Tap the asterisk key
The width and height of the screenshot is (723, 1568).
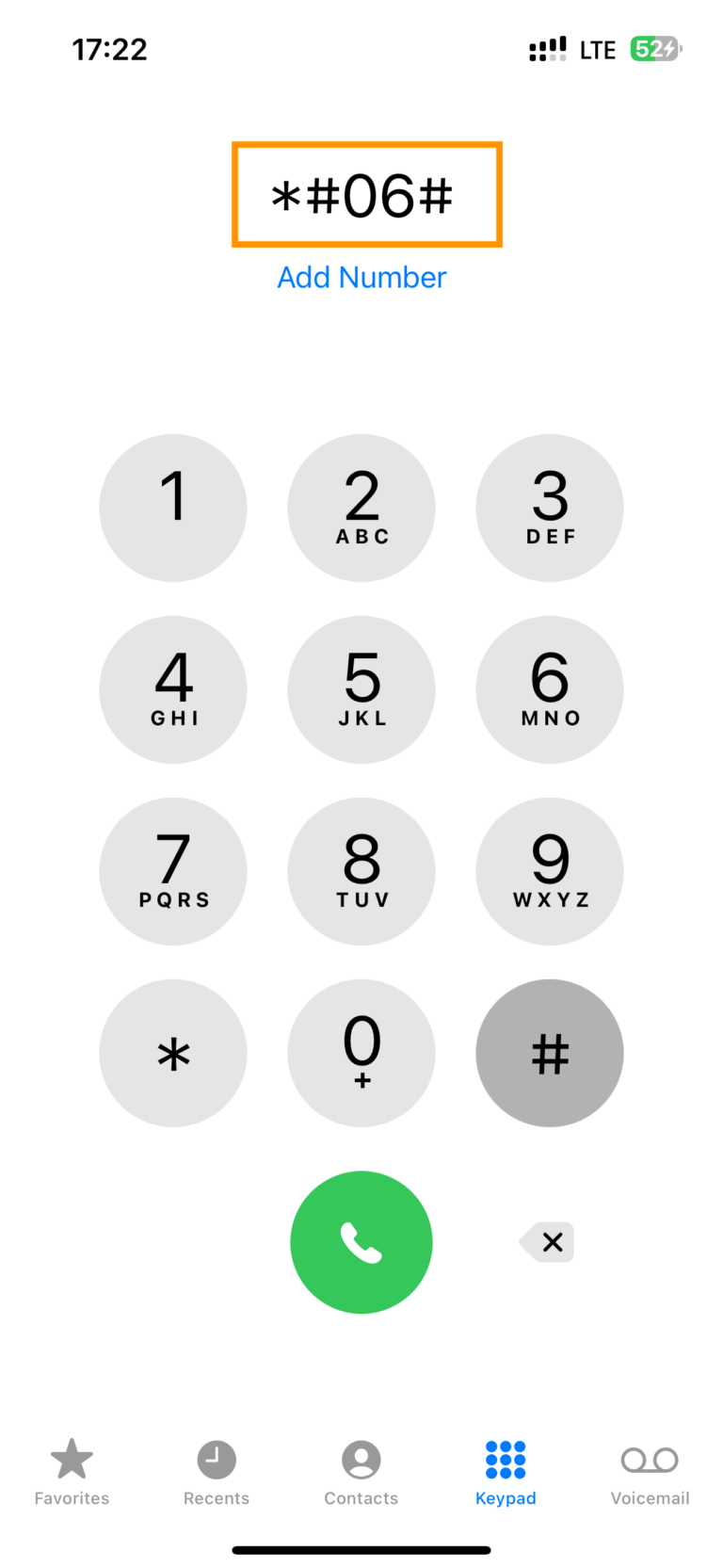[x=173, y=1053]
